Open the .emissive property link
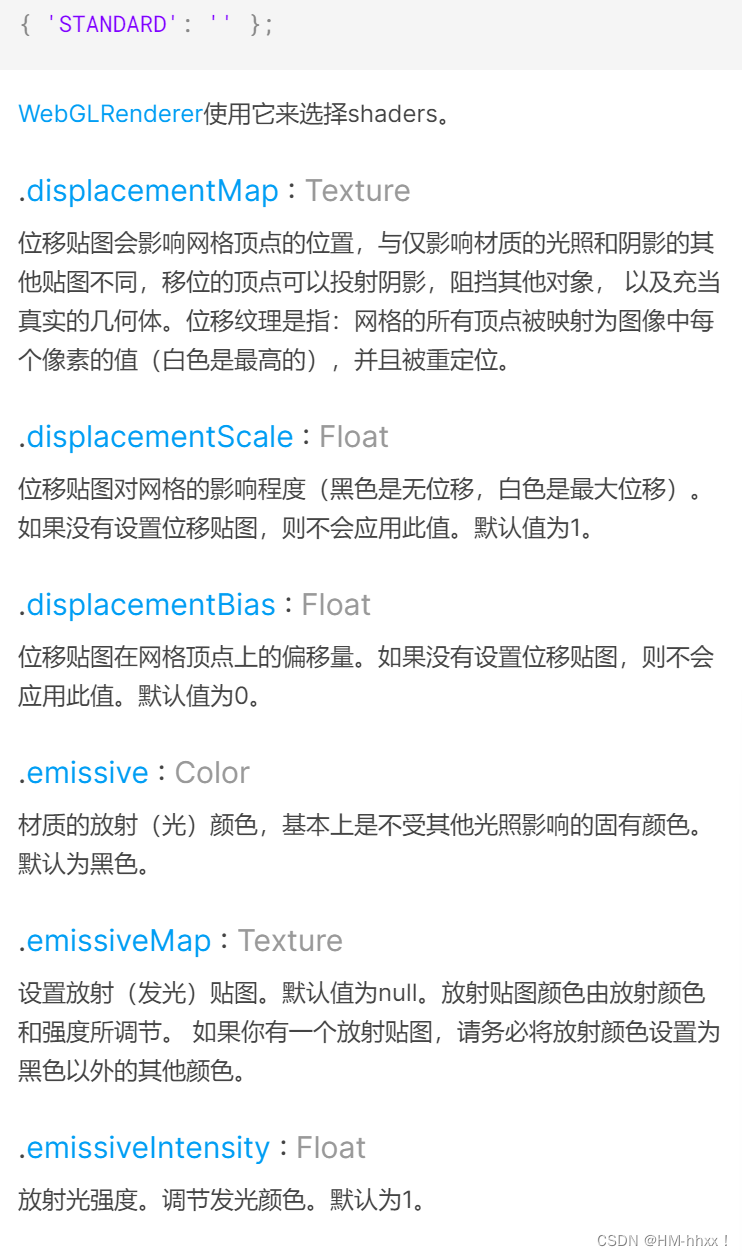The height and width of the screenshot is (1256, 742). tap(87, 773)
